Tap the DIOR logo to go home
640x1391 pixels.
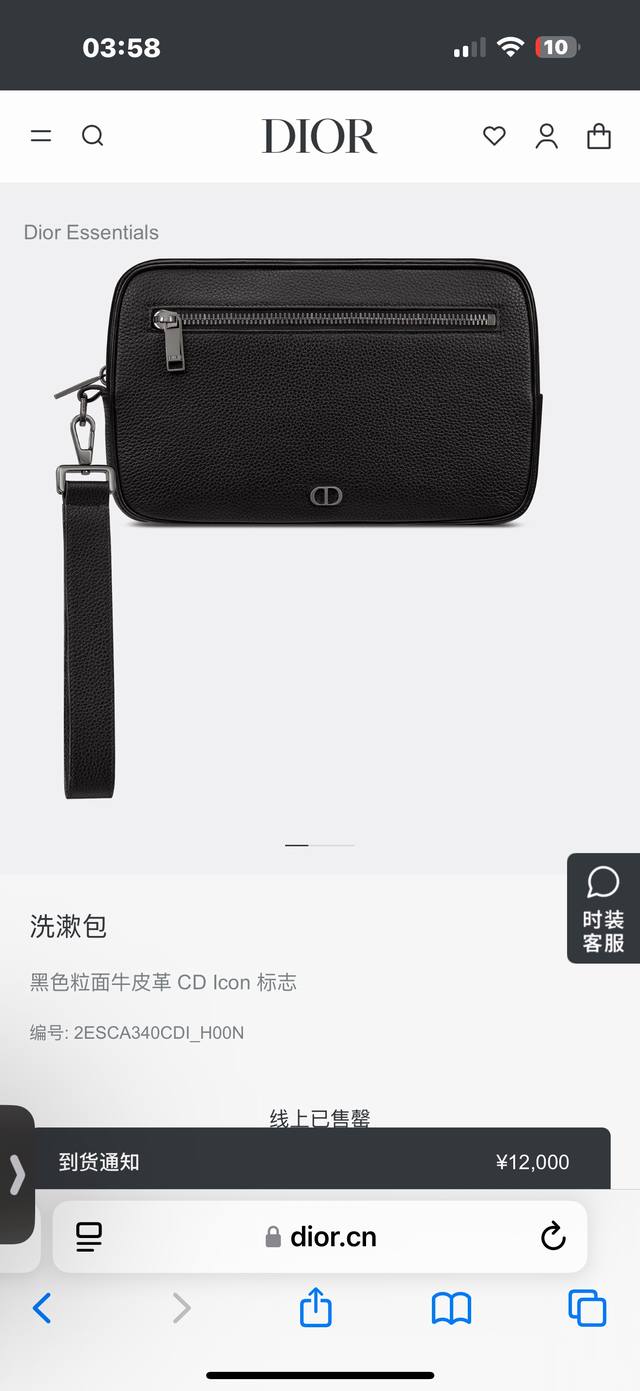(319, 136)
